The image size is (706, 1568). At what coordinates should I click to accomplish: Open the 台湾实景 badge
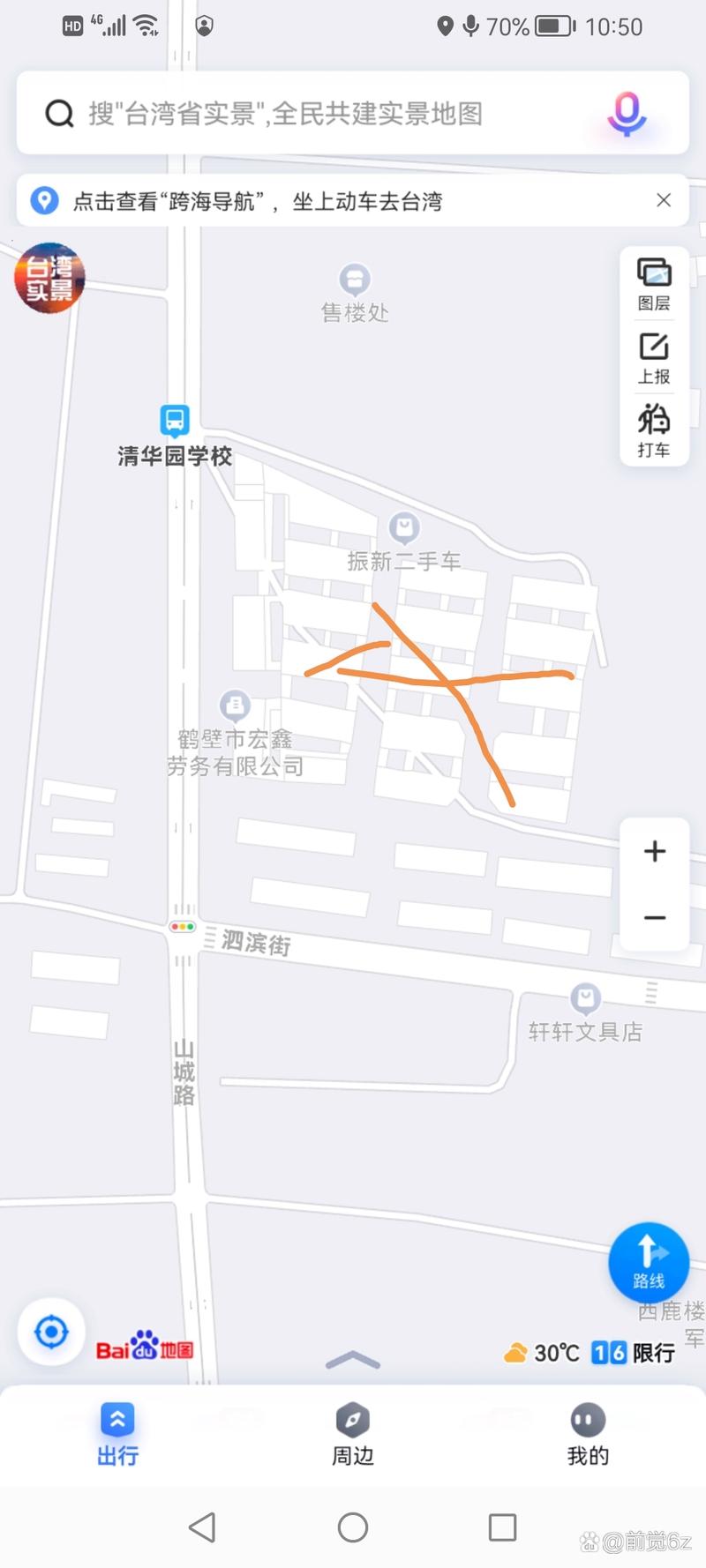point(49,279)
